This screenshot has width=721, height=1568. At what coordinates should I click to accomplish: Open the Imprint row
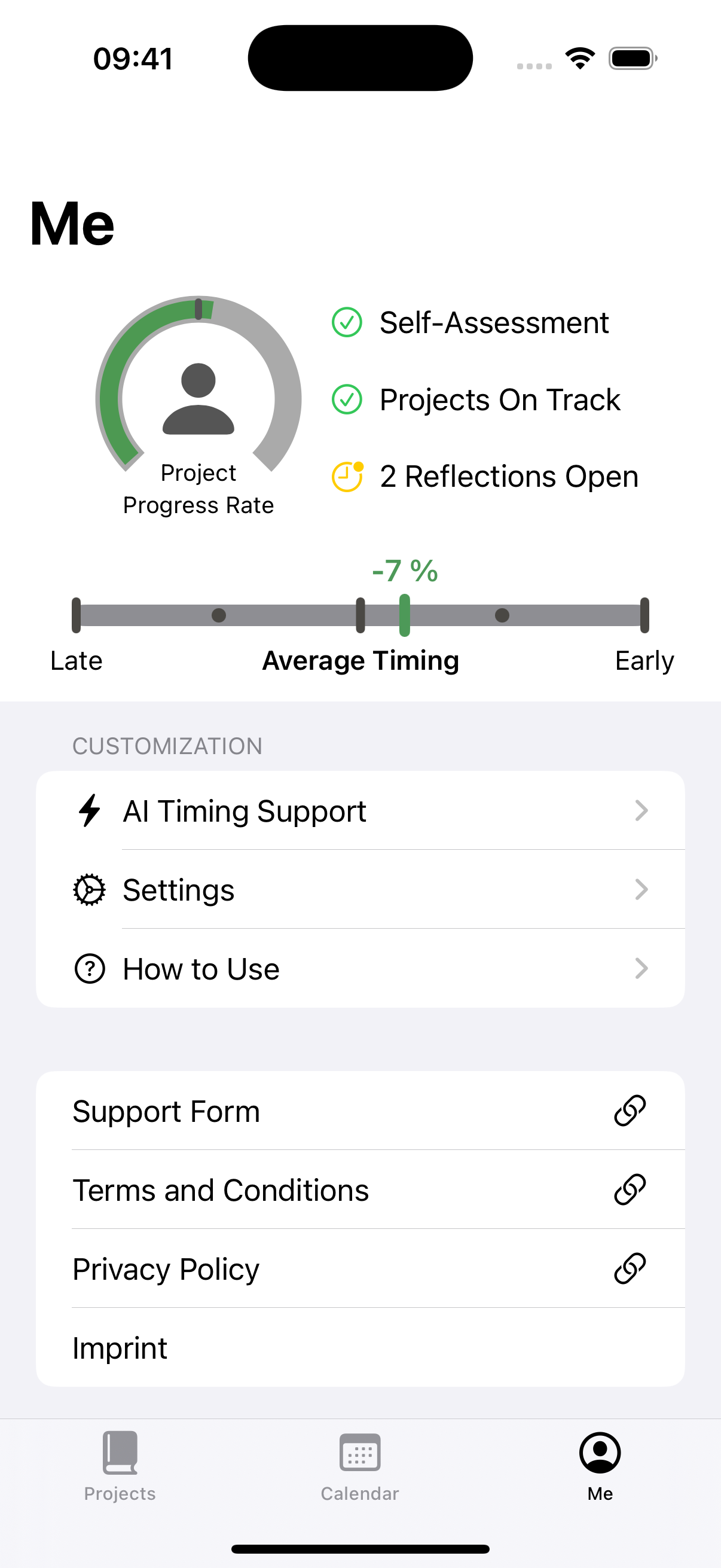(360, 1348)
